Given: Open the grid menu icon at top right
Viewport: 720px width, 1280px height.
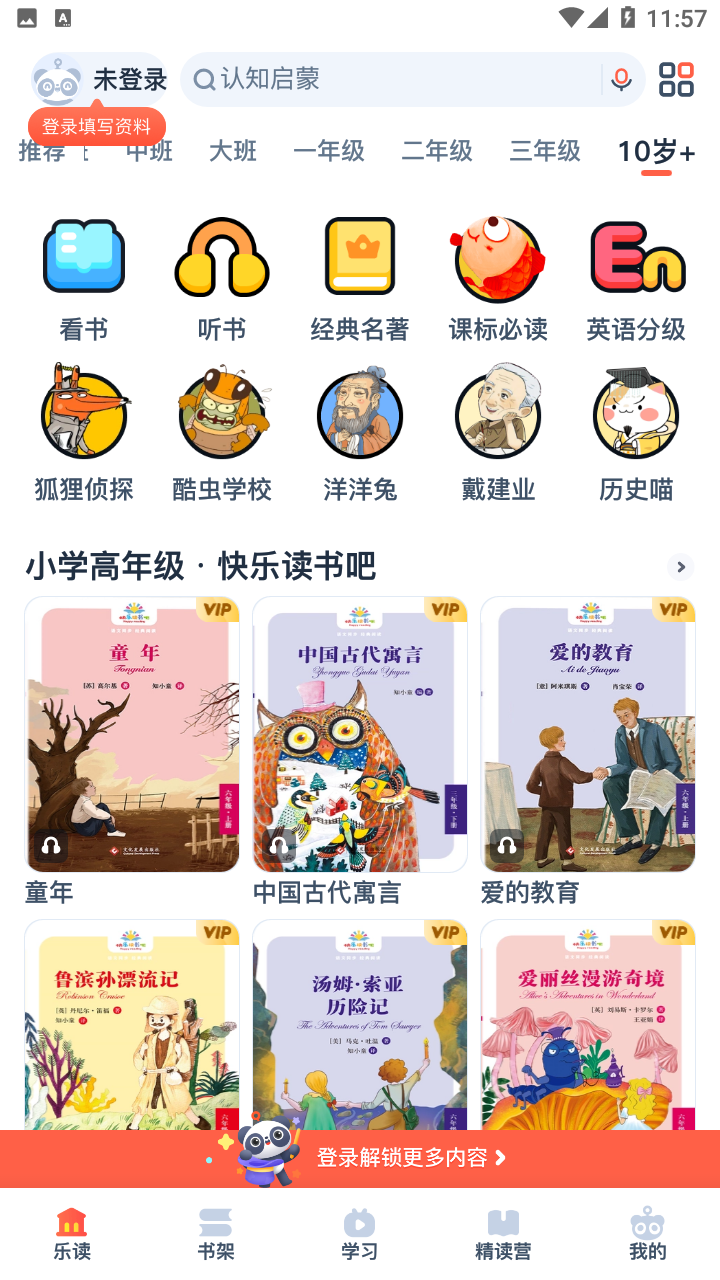Looking at the screenshot, I should [677, 80].
